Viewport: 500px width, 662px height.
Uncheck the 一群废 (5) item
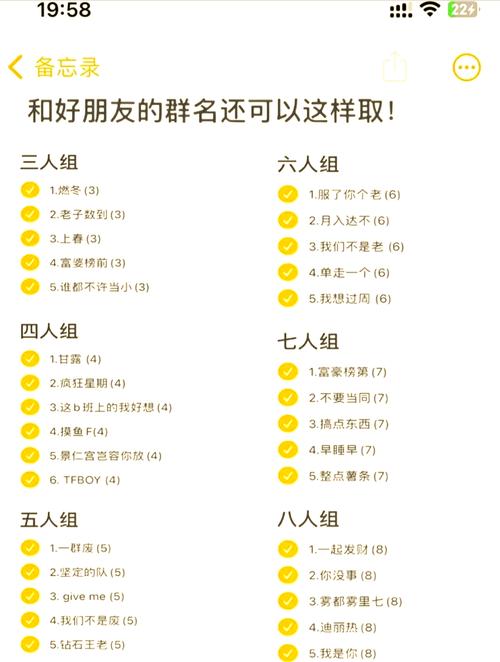[x=30, y=548]
